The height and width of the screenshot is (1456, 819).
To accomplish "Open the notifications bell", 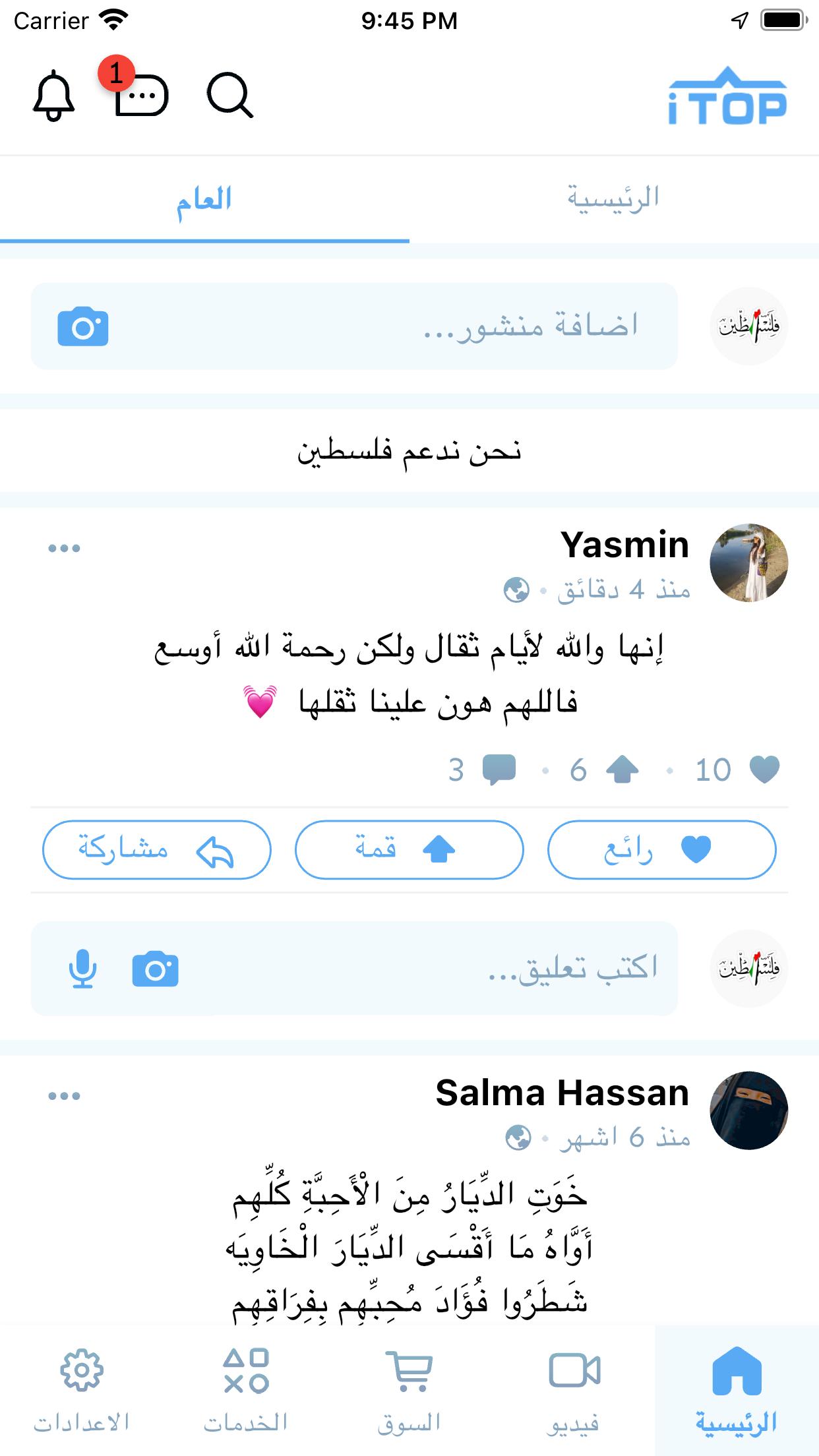I will click(53, 96).
